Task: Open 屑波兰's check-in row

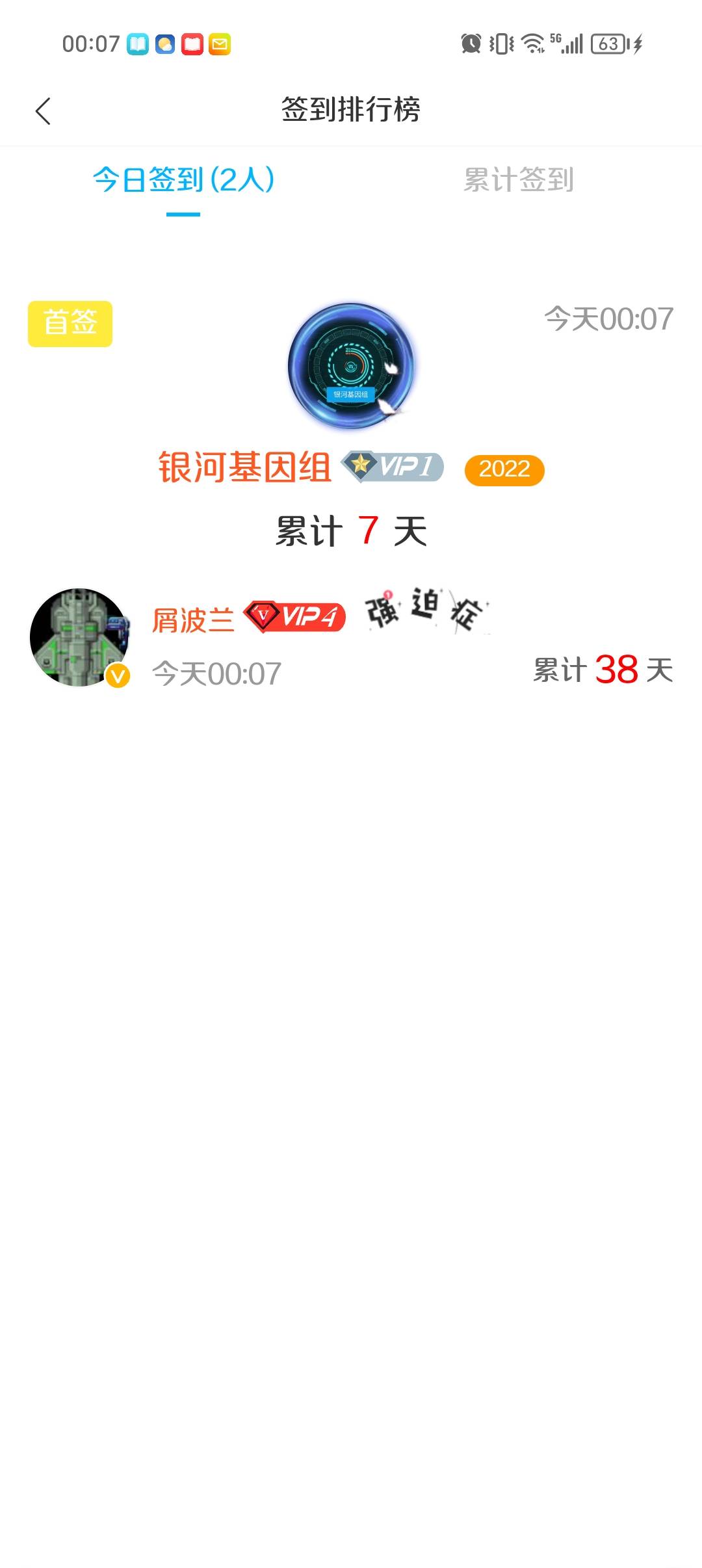Action: (351, 638)
